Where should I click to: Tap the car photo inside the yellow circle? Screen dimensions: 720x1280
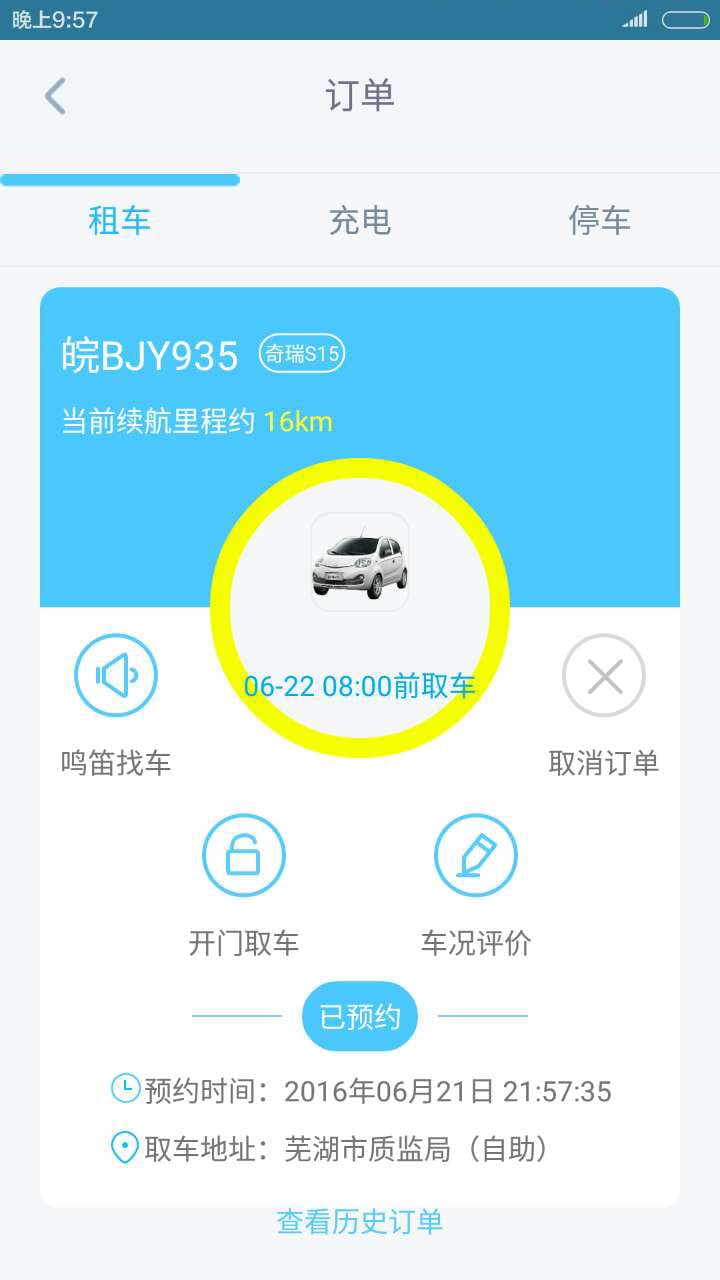pos(360,560)
